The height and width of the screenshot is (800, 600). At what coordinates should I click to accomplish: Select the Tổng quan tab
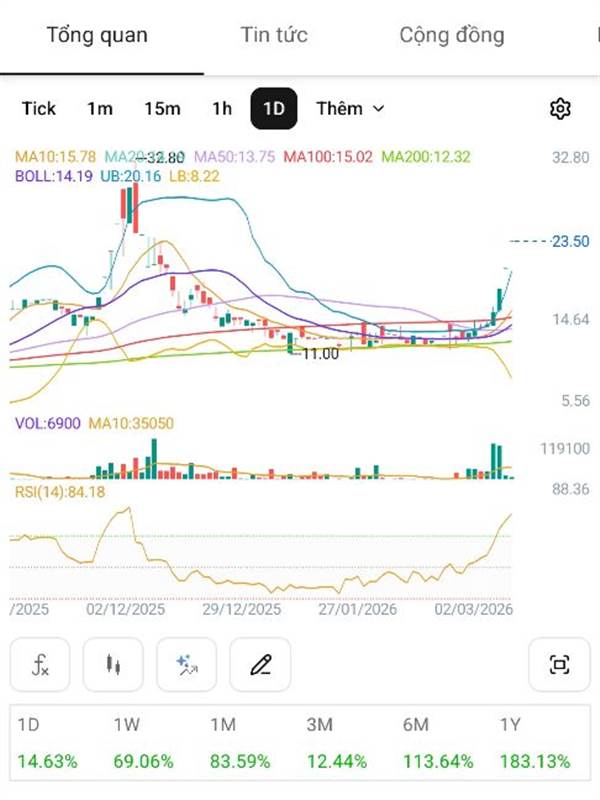tap(97, 36)
